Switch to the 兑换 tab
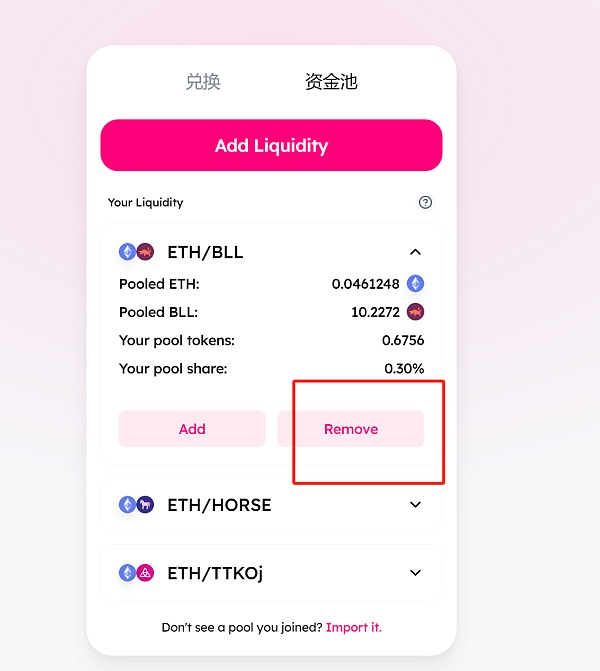The height and width of the screenshot is (671, 600). pyautogui.click(x=203, y=82)
